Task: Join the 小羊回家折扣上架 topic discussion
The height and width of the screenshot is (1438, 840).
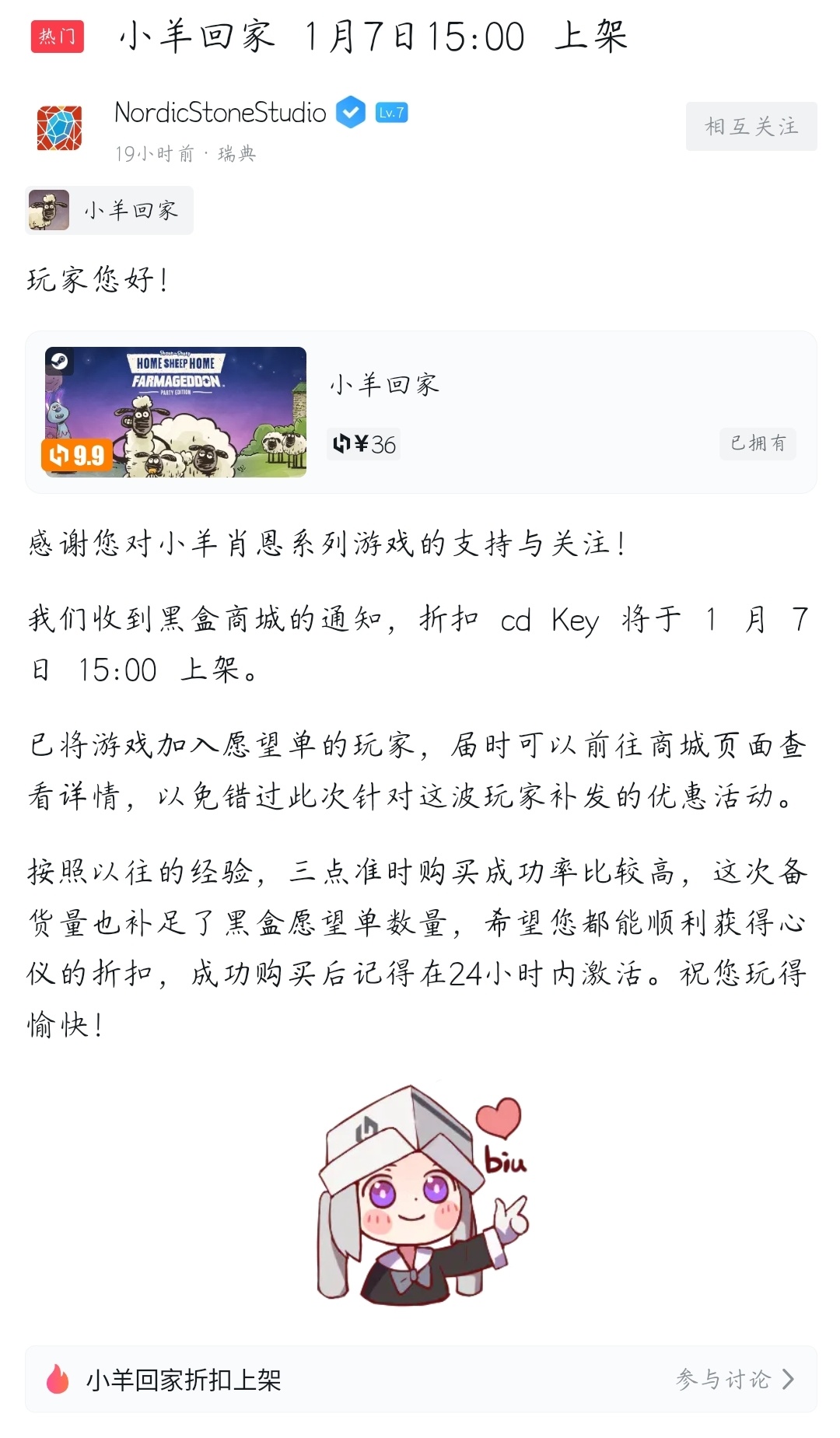Action: pos(421,1379)
